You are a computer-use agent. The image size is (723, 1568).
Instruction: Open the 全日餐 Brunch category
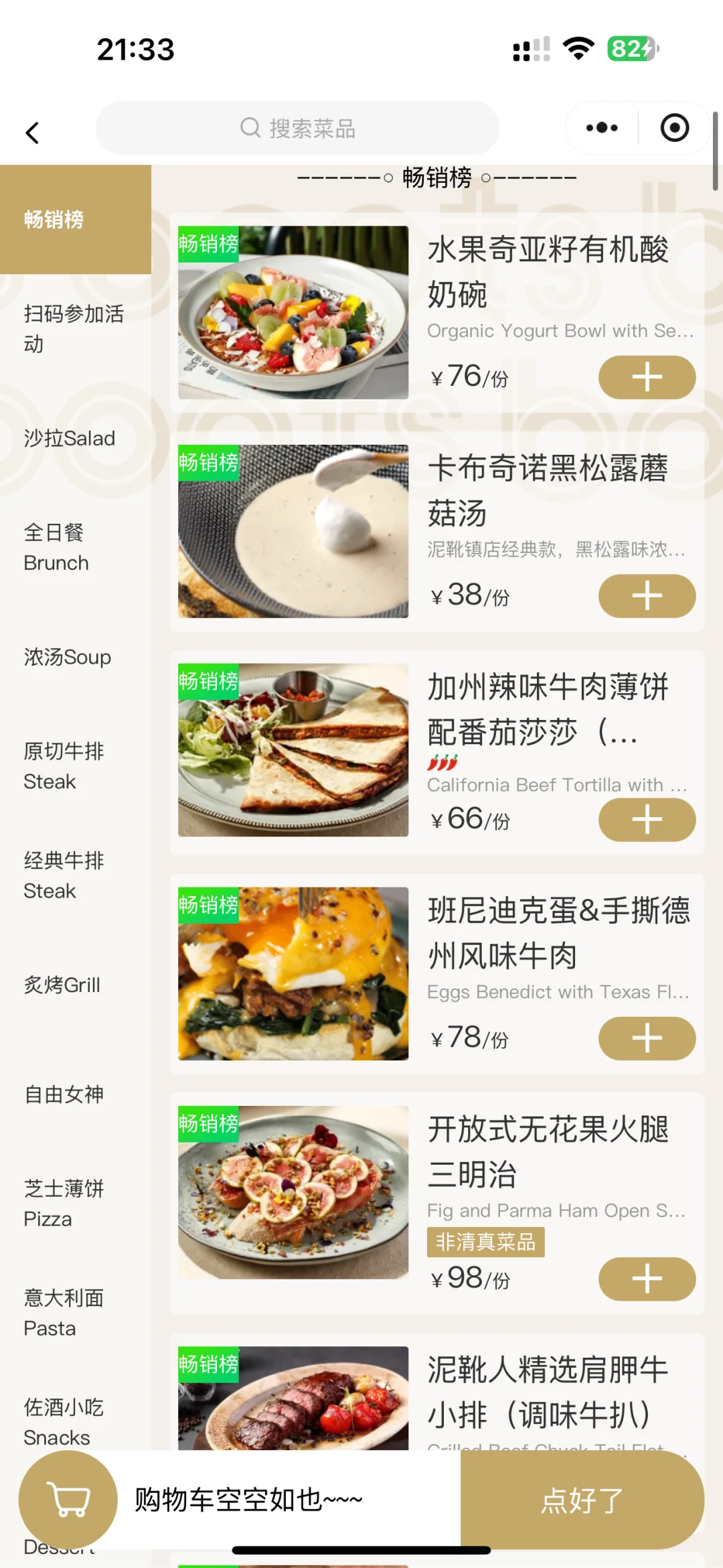tap(56, 547)
